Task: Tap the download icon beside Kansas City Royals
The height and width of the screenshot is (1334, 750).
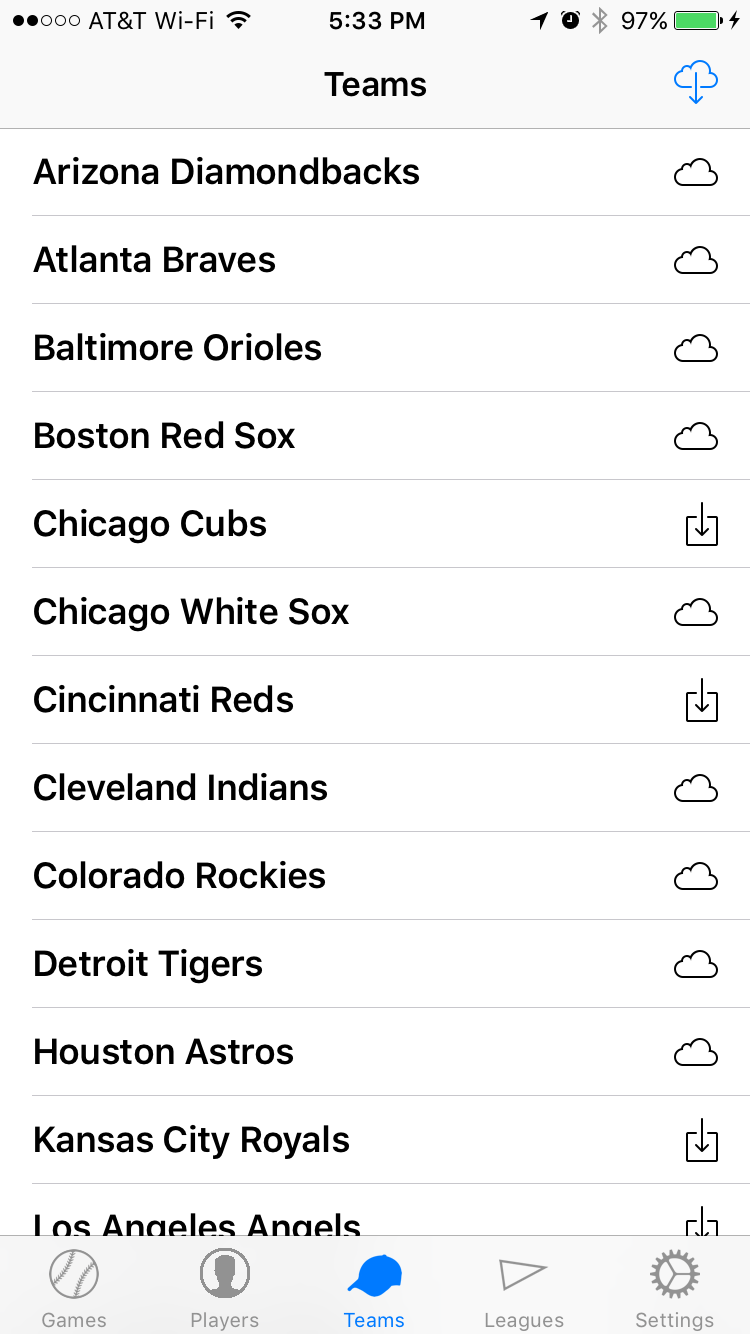Action: pyautogui.click(x=701, y=1140)
